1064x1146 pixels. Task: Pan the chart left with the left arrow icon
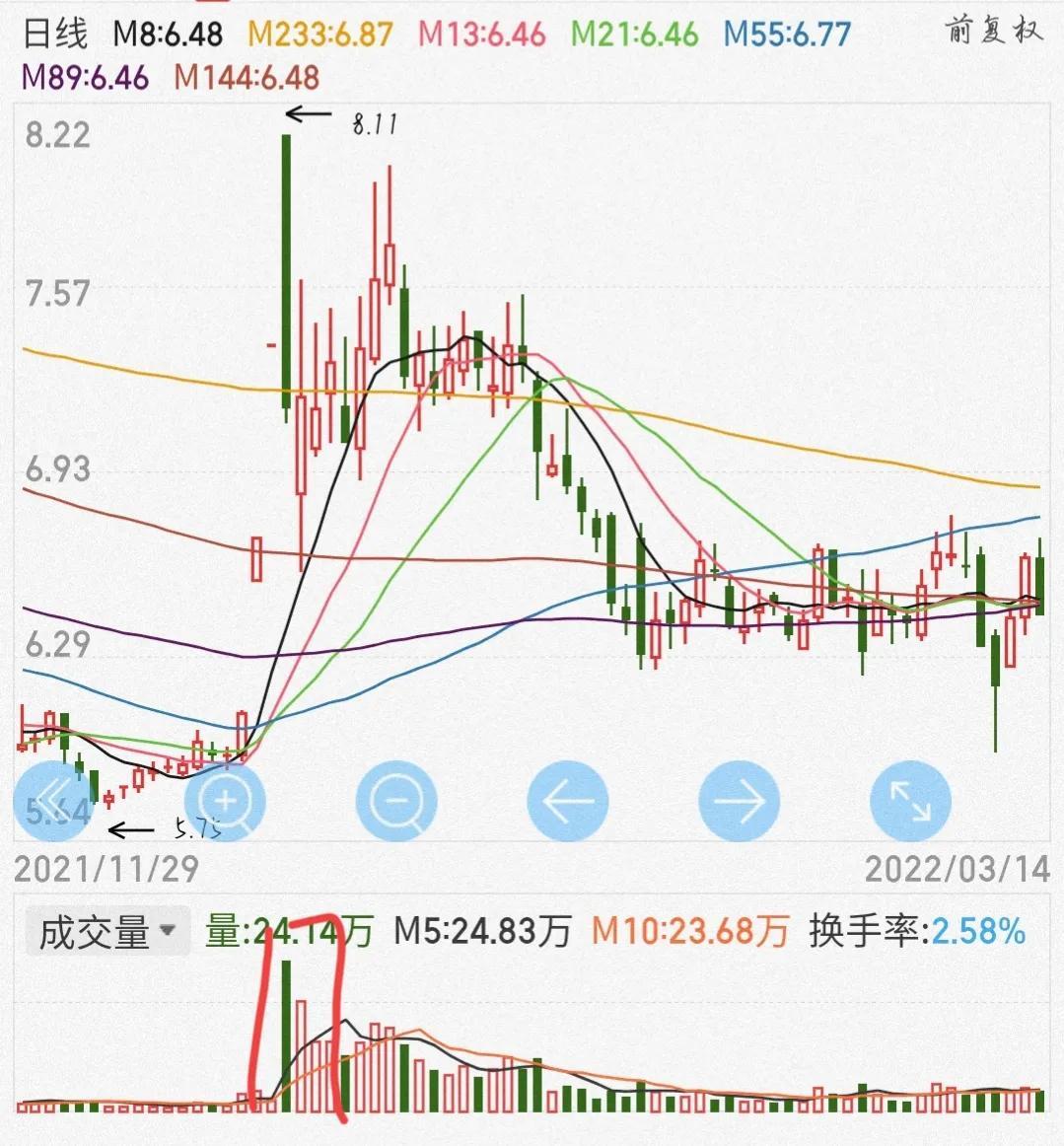pos(567,802)
